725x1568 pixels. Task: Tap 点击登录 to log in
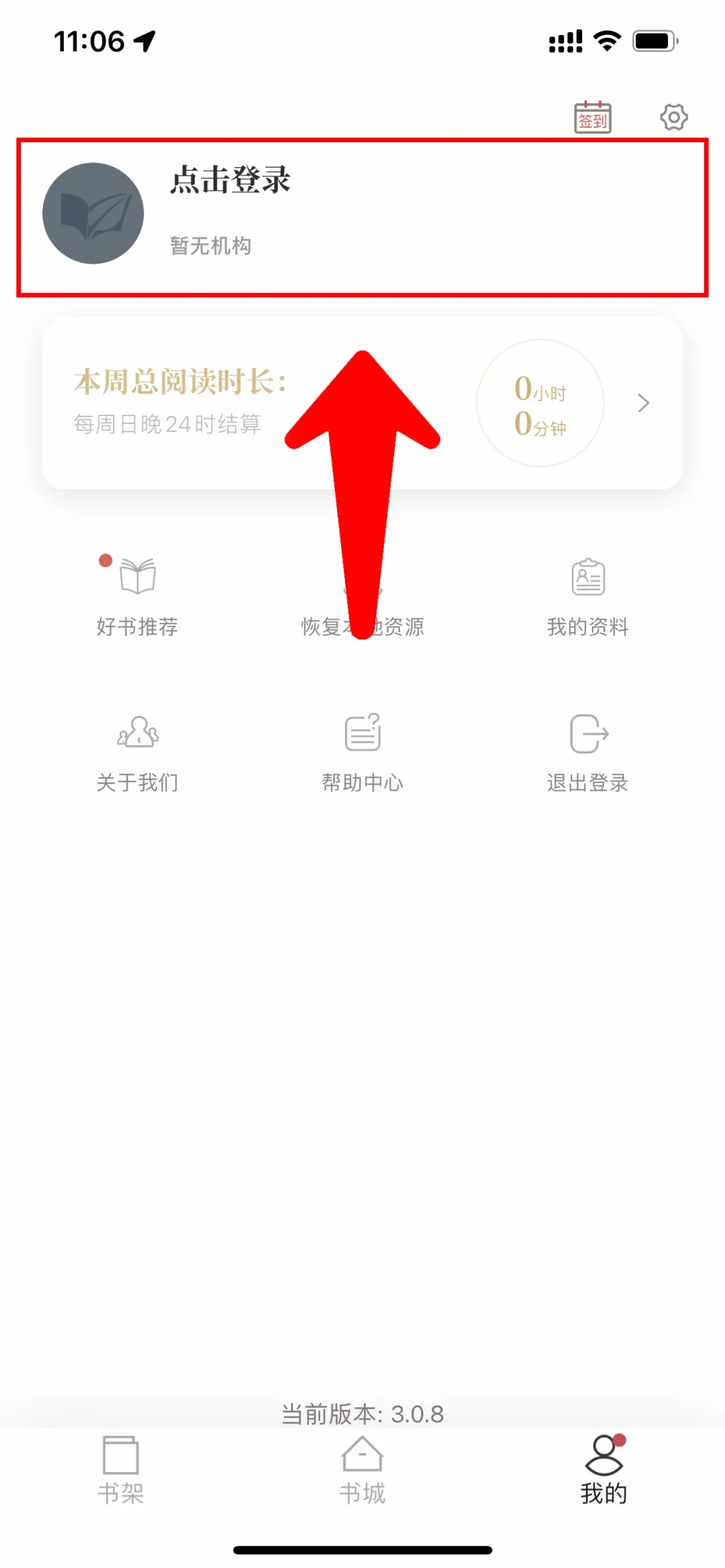pyautogui.click(x=230, y=181)
